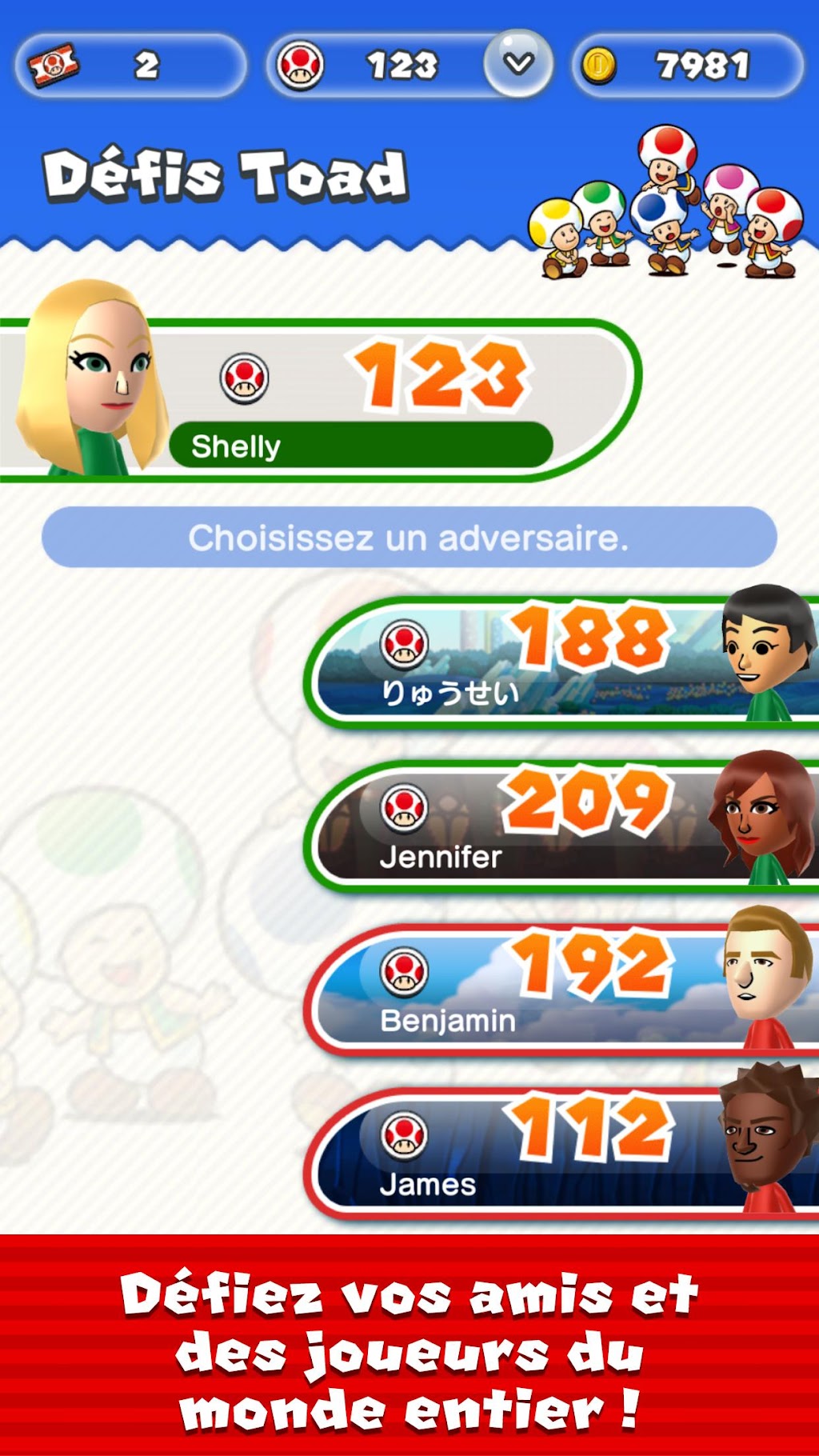Select Benjamin as your adversary
819x1456 pixels.
[x=561, y=990]
